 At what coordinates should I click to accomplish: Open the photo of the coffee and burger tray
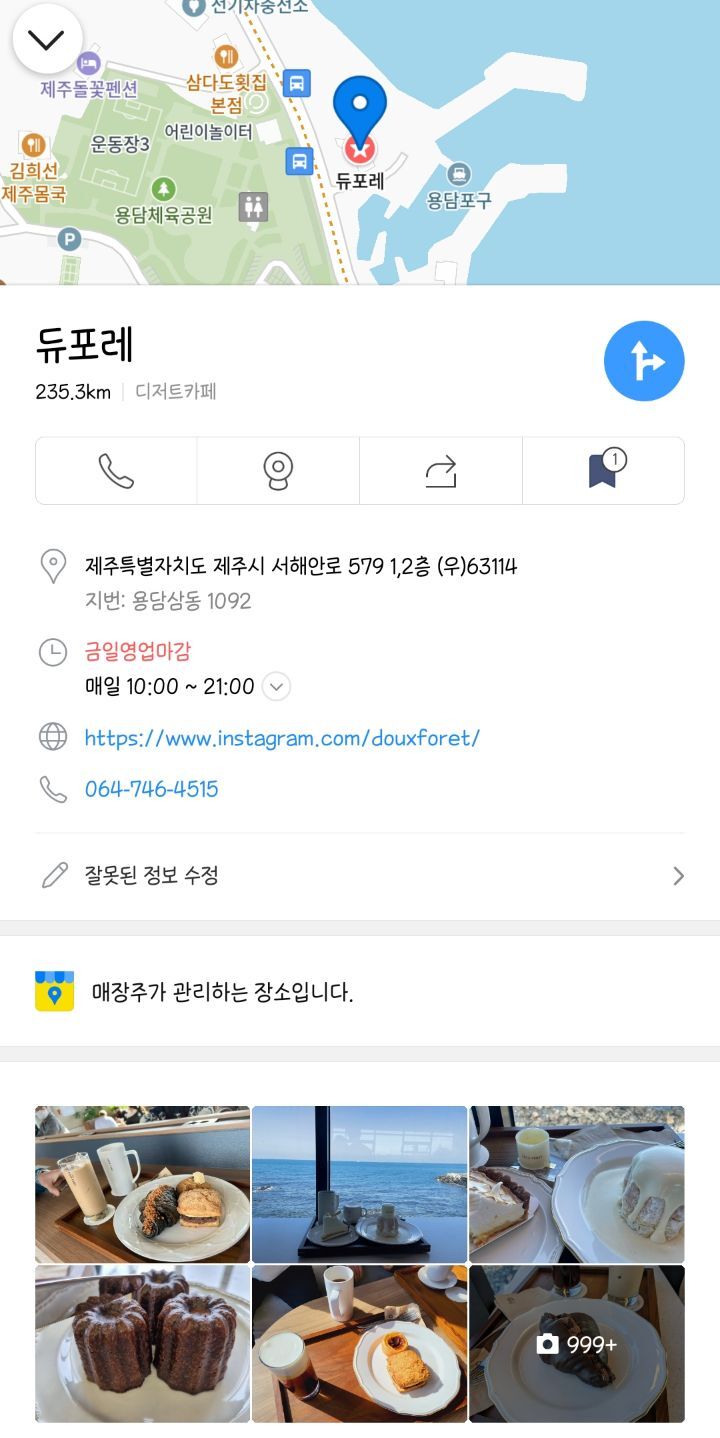[x=142, y=1184]
